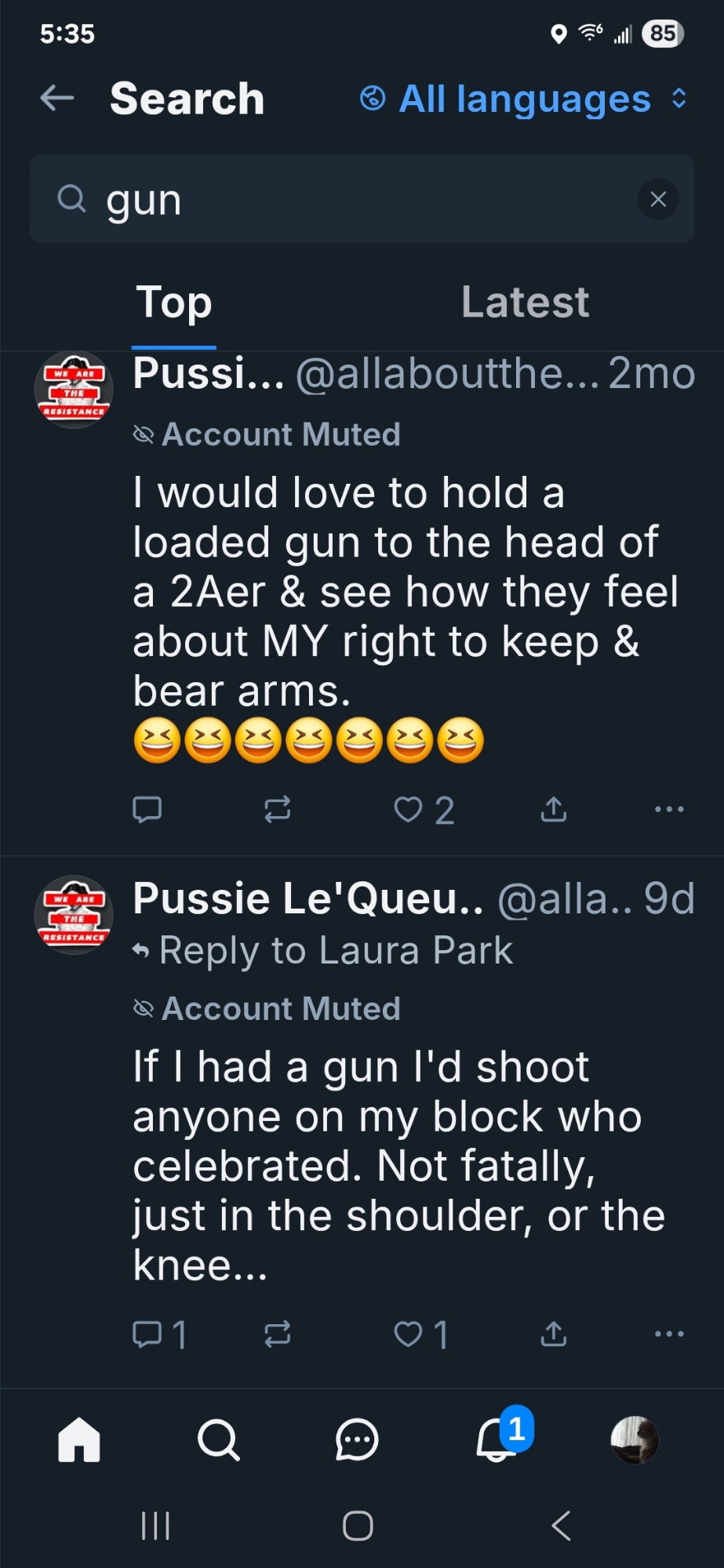The width and height of the screenshot is (724, 1568).
Task: Open the notifications bell
Action: [x=497, y=1440]
